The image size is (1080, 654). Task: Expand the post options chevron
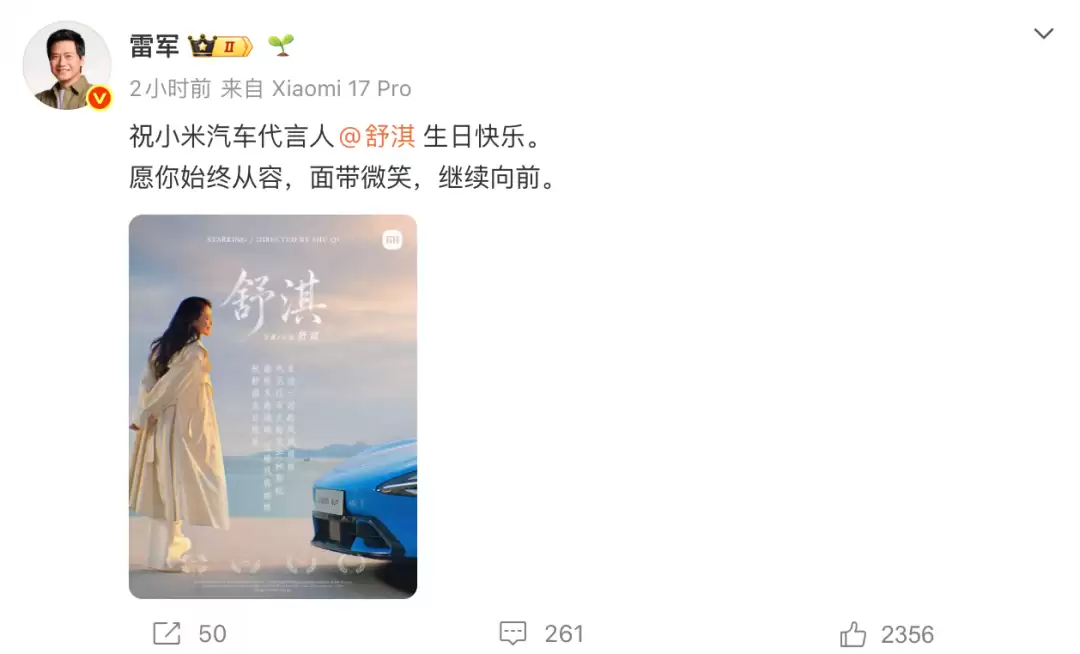(x=1043, y=34)
